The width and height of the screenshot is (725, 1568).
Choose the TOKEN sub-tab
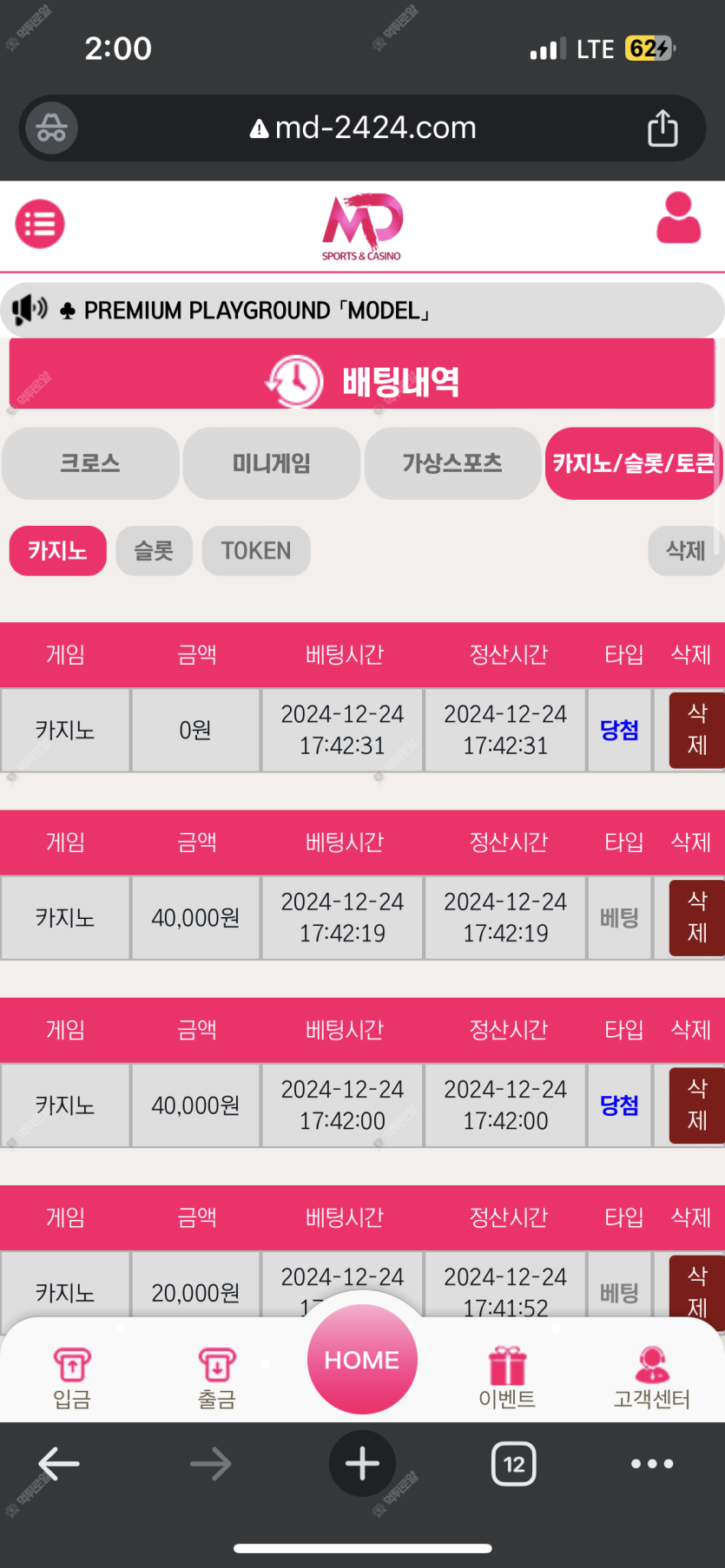tap(256, 551)
